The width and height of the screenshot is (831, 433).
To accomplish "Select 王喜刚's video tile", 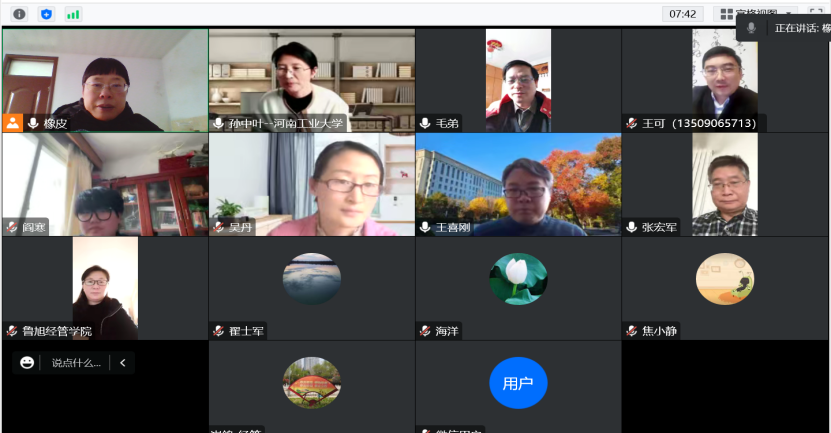I will point(518,185).
